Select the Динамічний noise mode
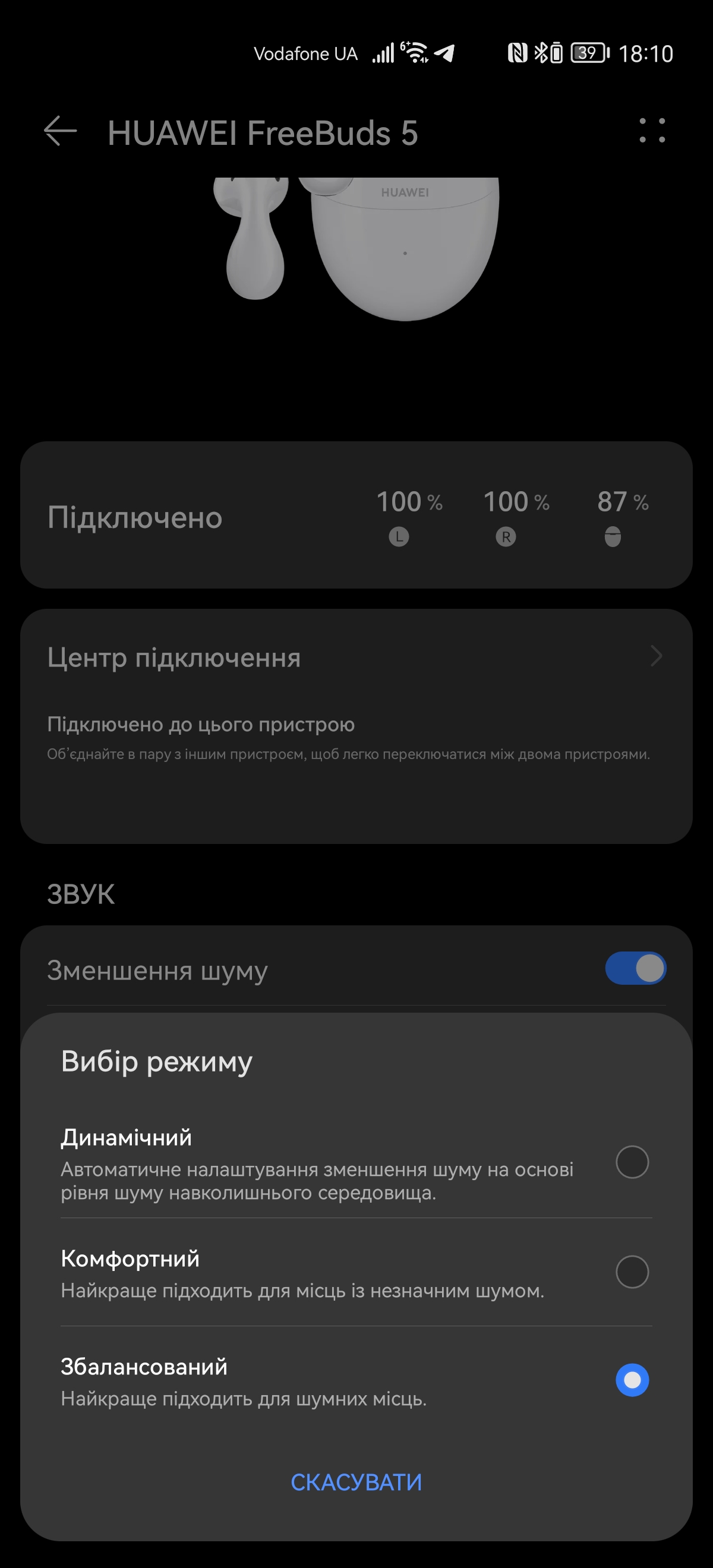The height and width of the screenshot is (1568, 713). [632, 1162]
